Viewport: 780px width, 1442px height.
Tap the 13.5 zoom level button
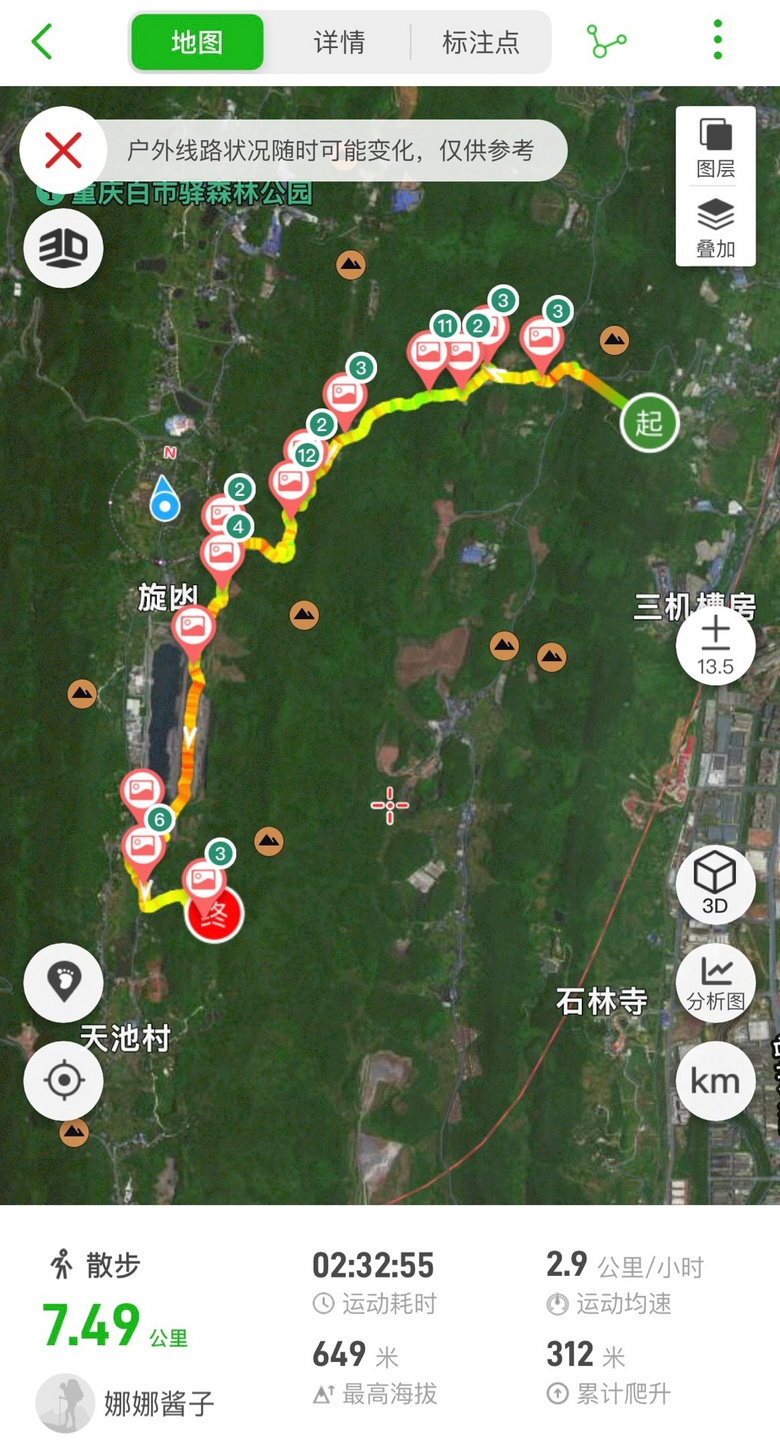coord(716,645)
